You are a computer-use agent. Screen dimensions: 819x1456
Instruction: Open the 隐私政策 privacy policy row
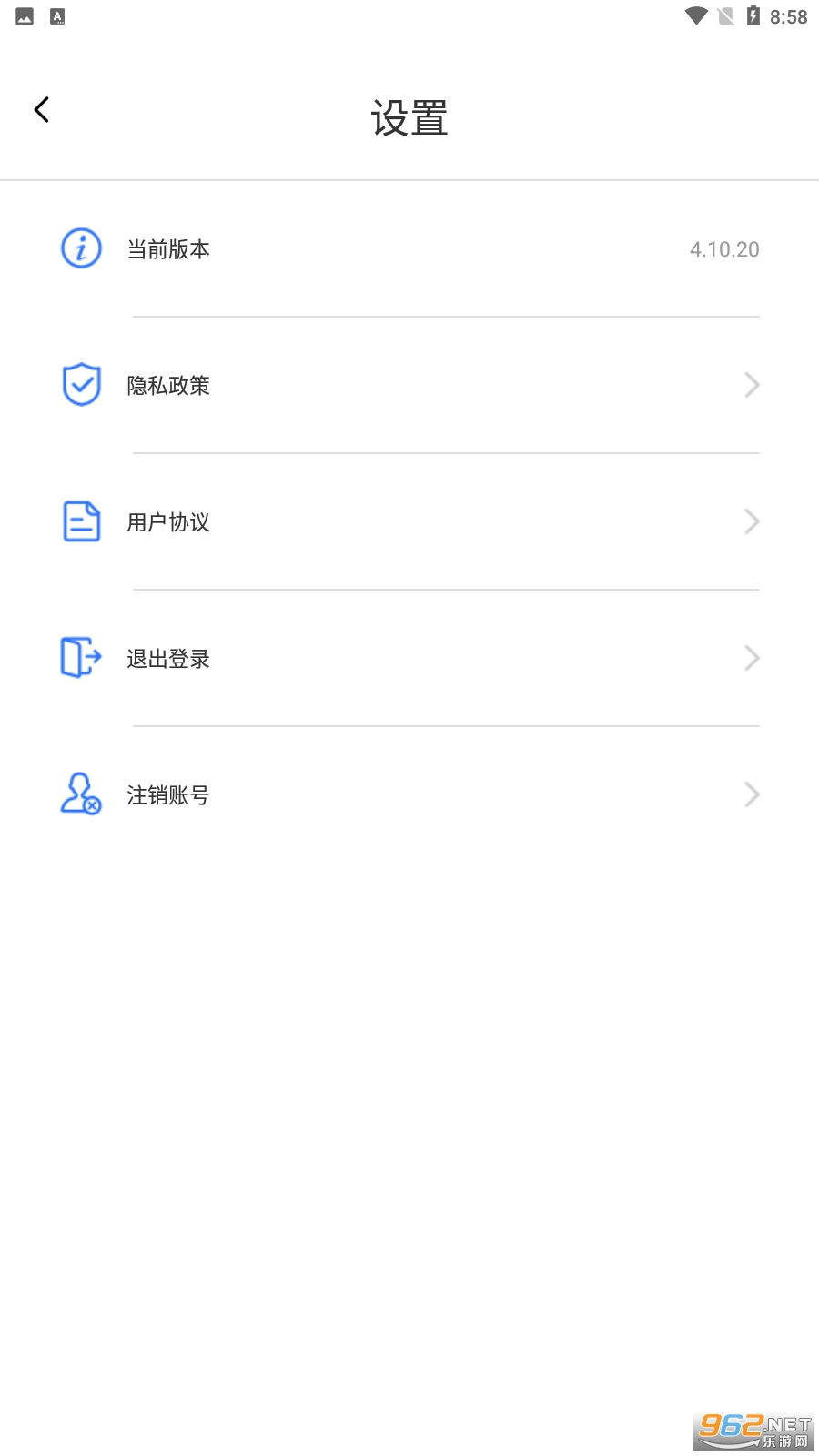409,385
